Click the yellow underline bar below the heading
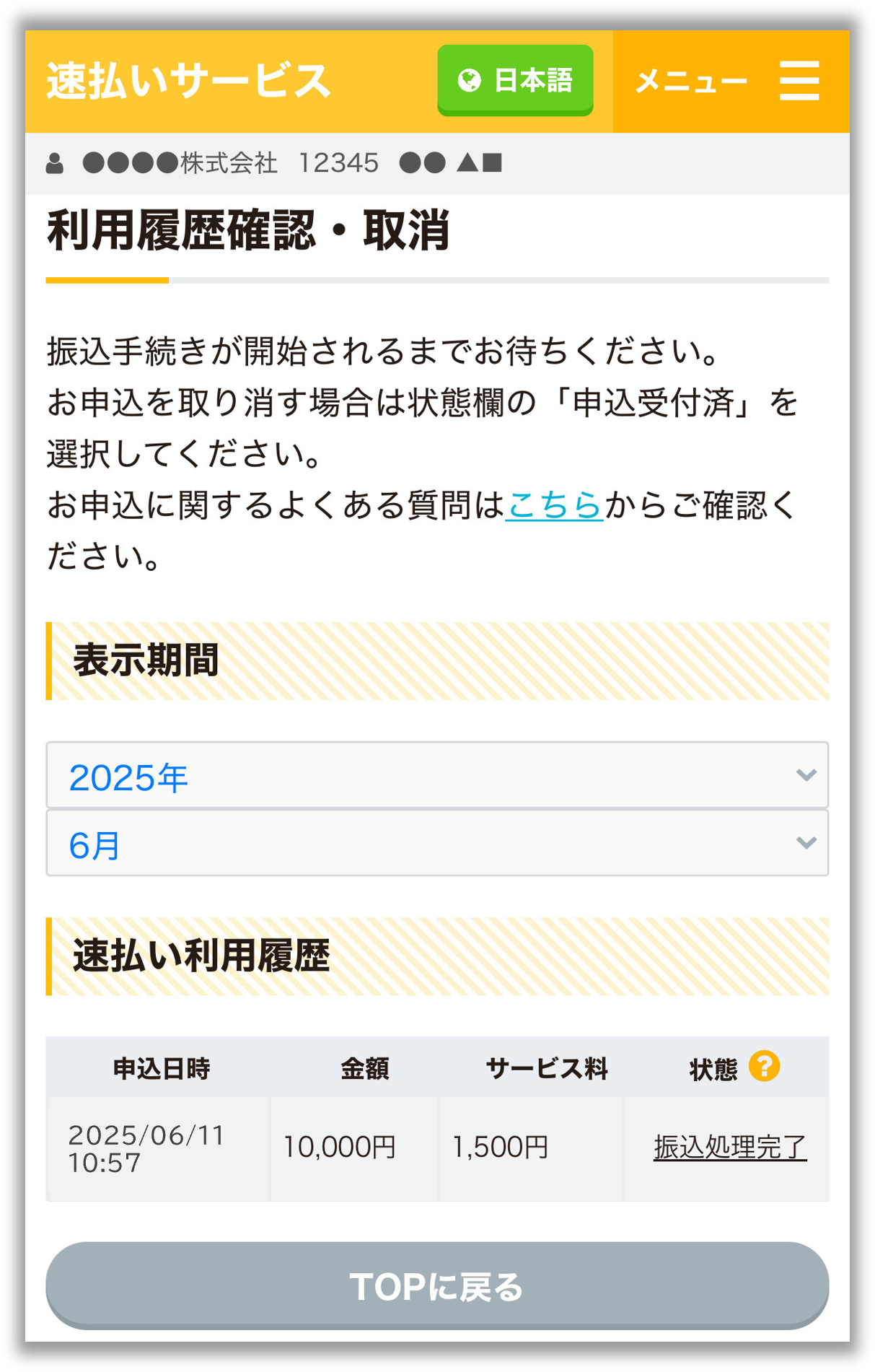 coord(107,279)
